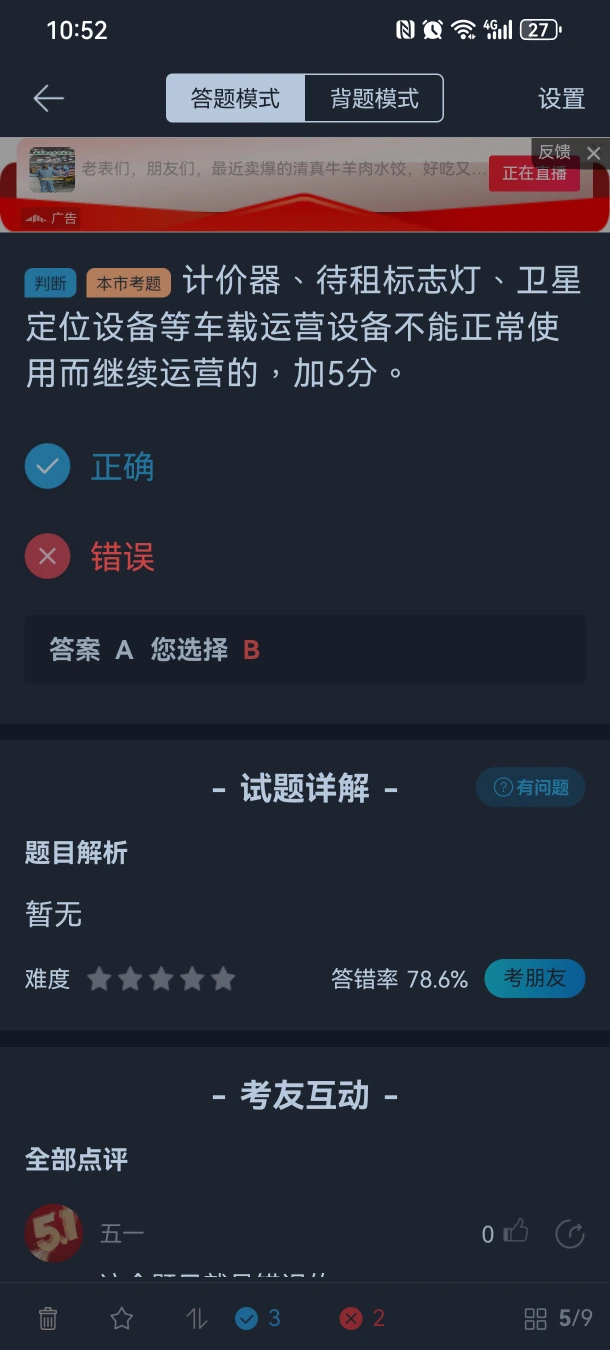The width and height of the screenshot is (610, 1350).
Task: Like 五一's comment
Action: (x=514, y=1233)
